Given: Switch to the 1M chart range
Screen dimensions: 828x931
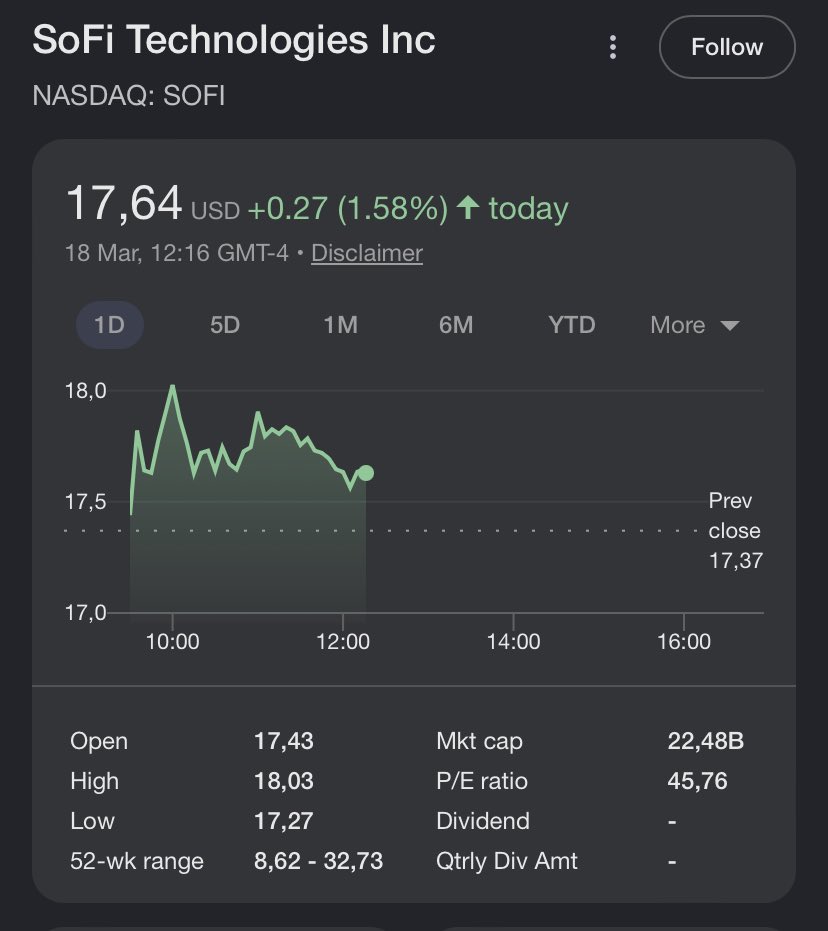Looking at the screenshot, I should [340, 325].
